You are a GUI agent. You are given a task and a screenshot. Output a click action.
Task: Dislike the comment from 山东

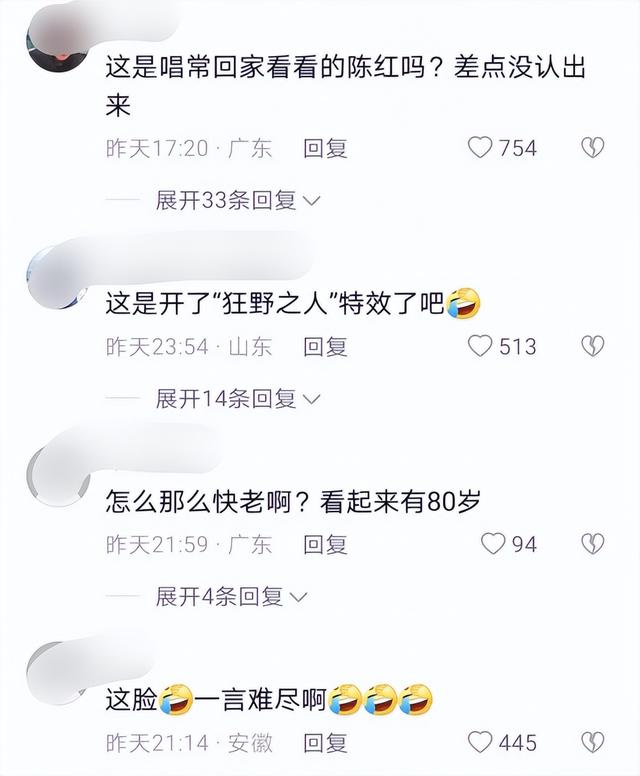point(593,346)
